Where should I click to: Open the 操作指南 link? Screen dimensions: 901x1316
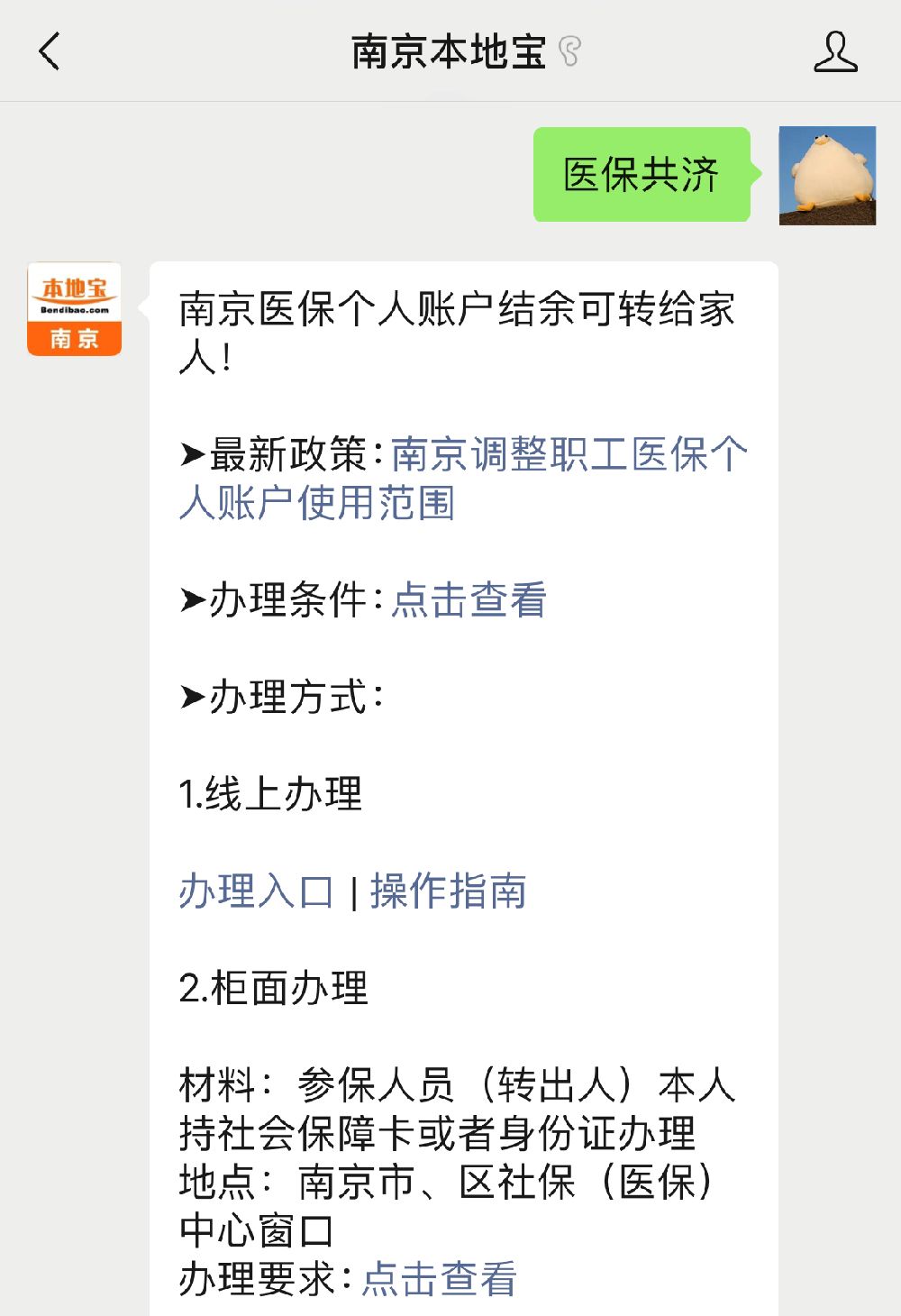click(x=448, y=891)
